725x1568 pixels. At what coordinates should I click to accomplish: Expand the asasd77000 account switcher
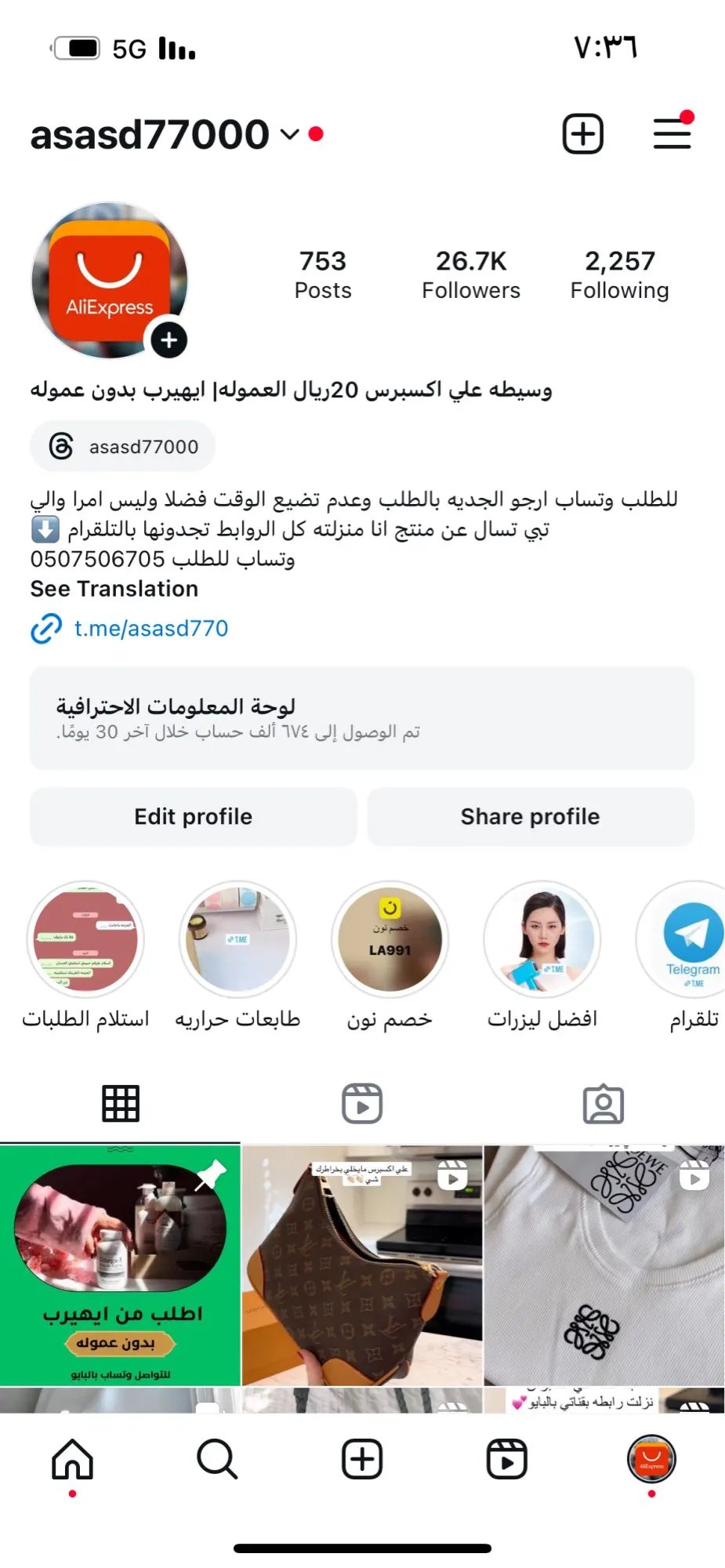(x=289, y=135)
